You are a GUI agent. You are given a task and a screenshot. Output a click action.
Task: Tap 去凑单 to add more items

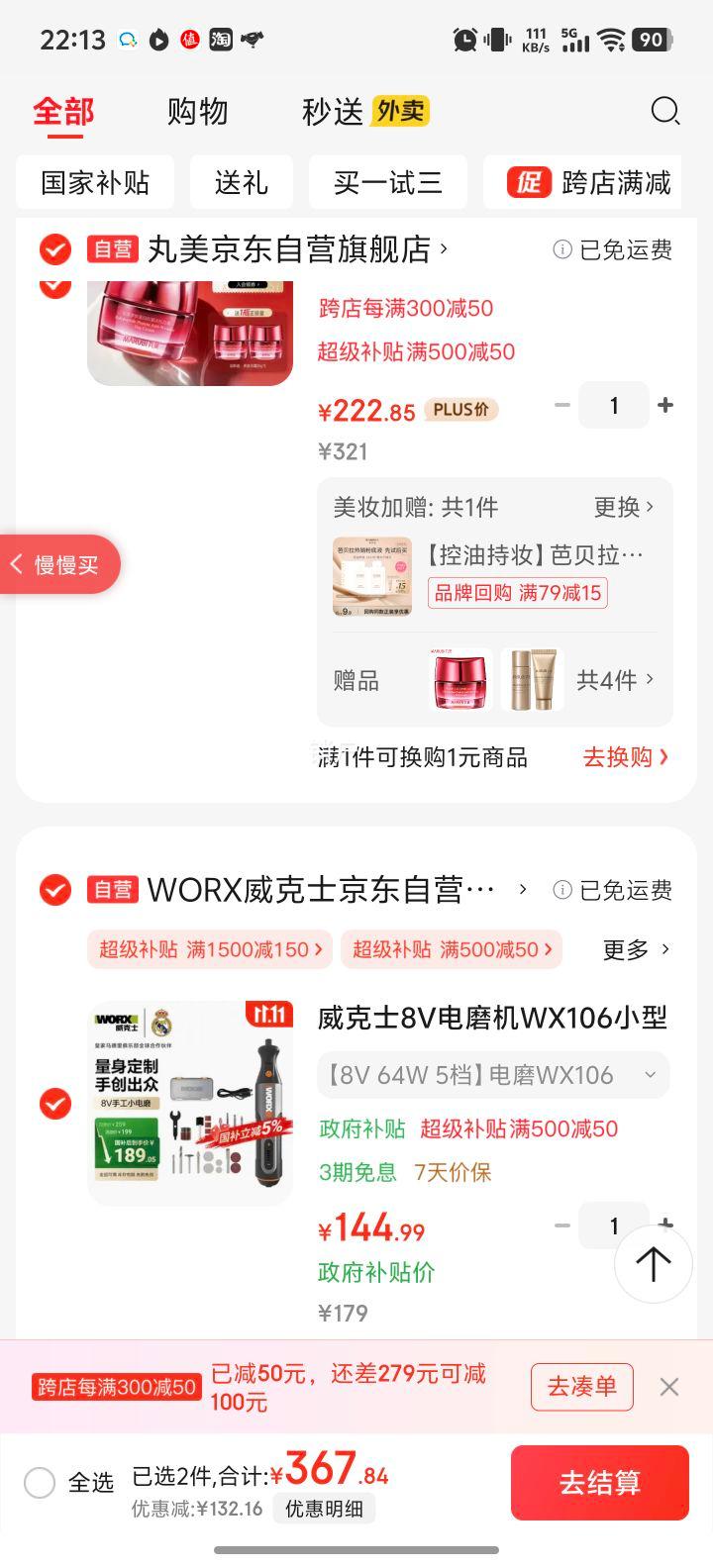581,1387
